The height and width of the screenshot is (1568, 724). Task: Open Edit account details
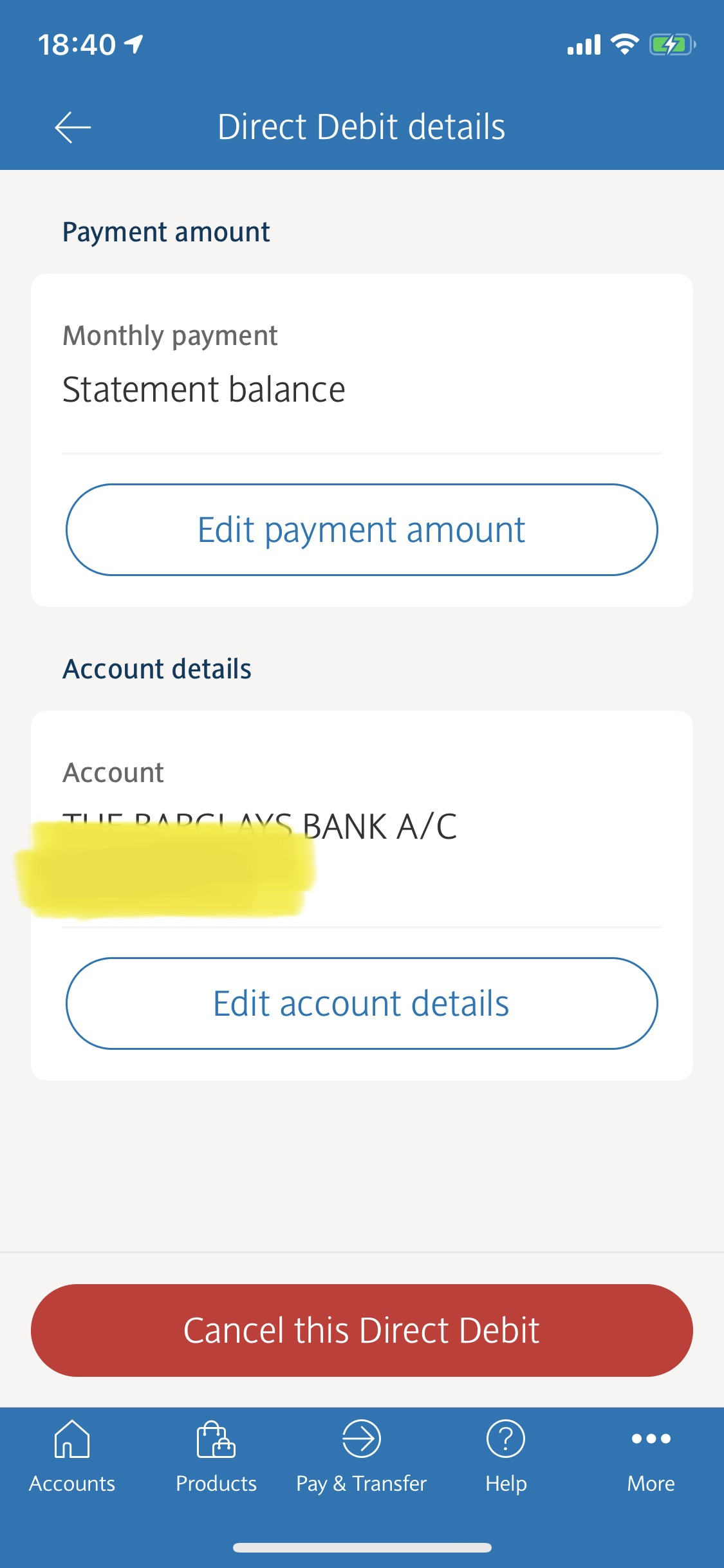362,1003
